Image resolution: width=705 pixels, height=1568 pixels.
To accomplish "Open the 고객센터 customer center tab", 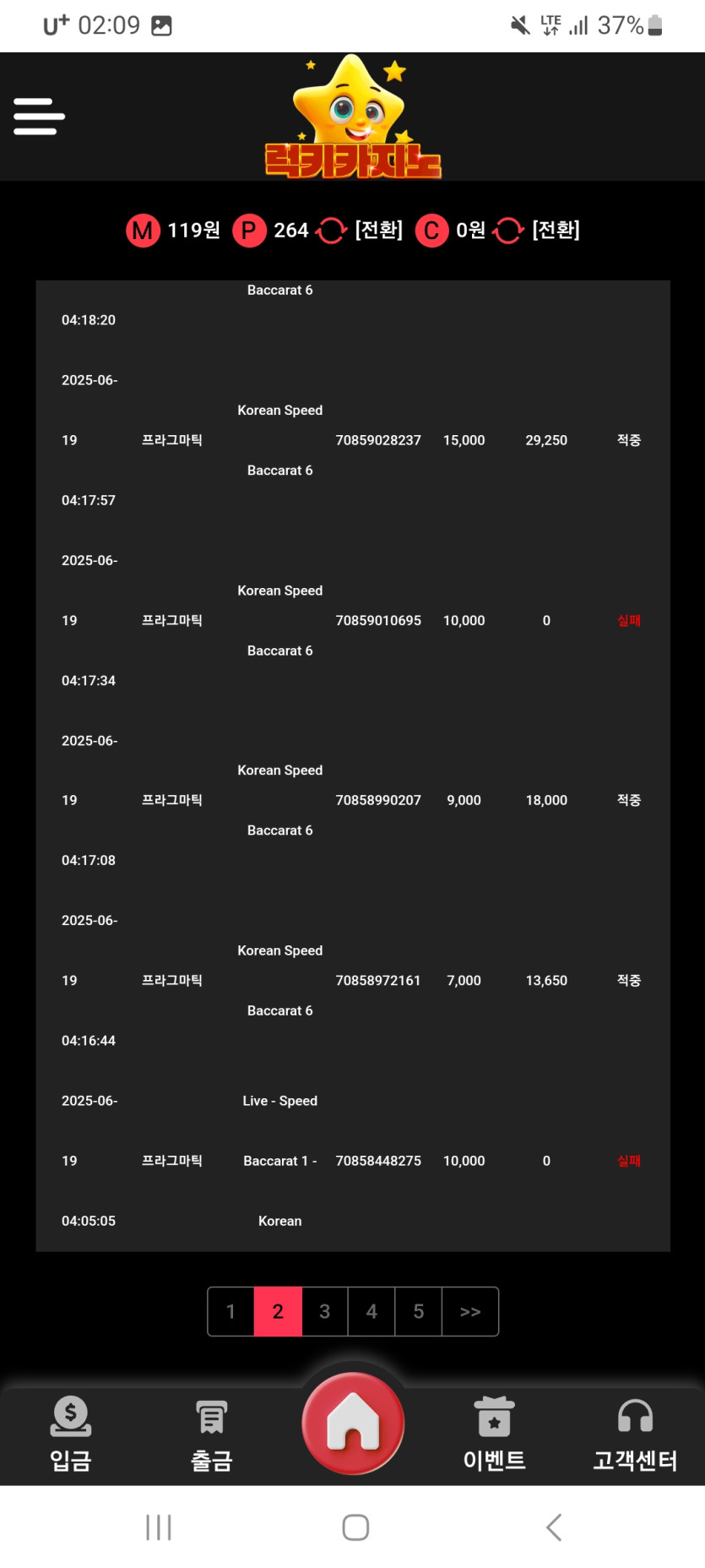I will [635, 1433].
